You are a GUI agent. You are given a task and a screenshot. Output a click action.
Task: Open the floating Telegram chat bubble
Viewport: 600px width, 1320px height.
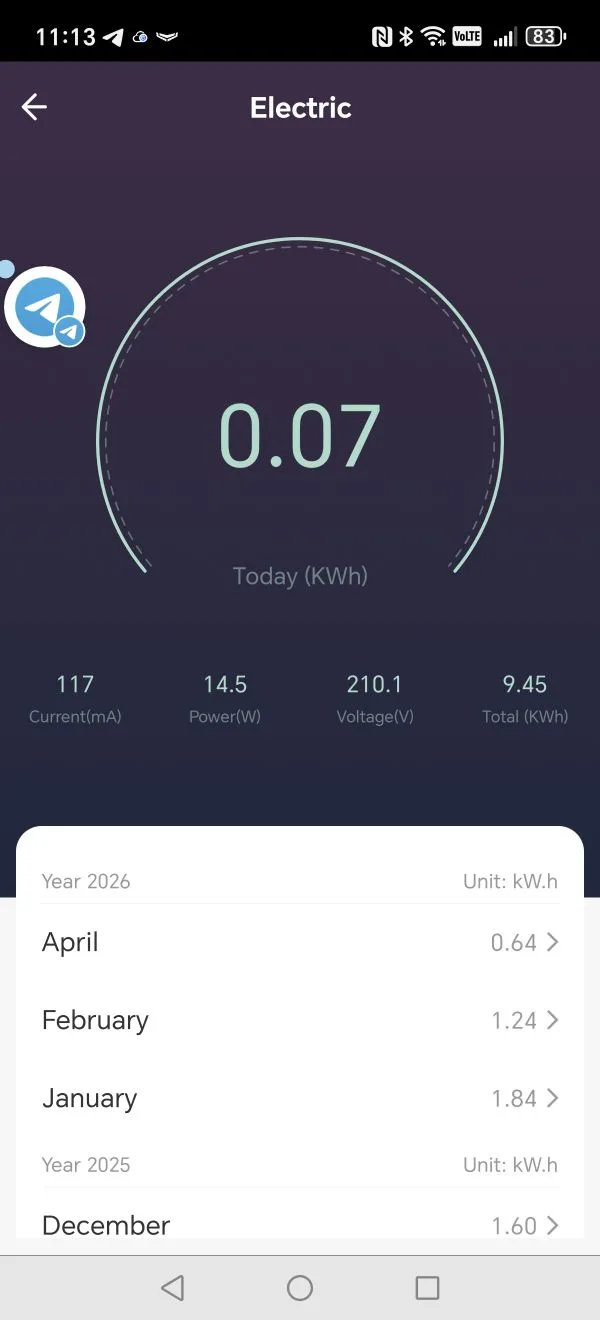pos(45,307)
